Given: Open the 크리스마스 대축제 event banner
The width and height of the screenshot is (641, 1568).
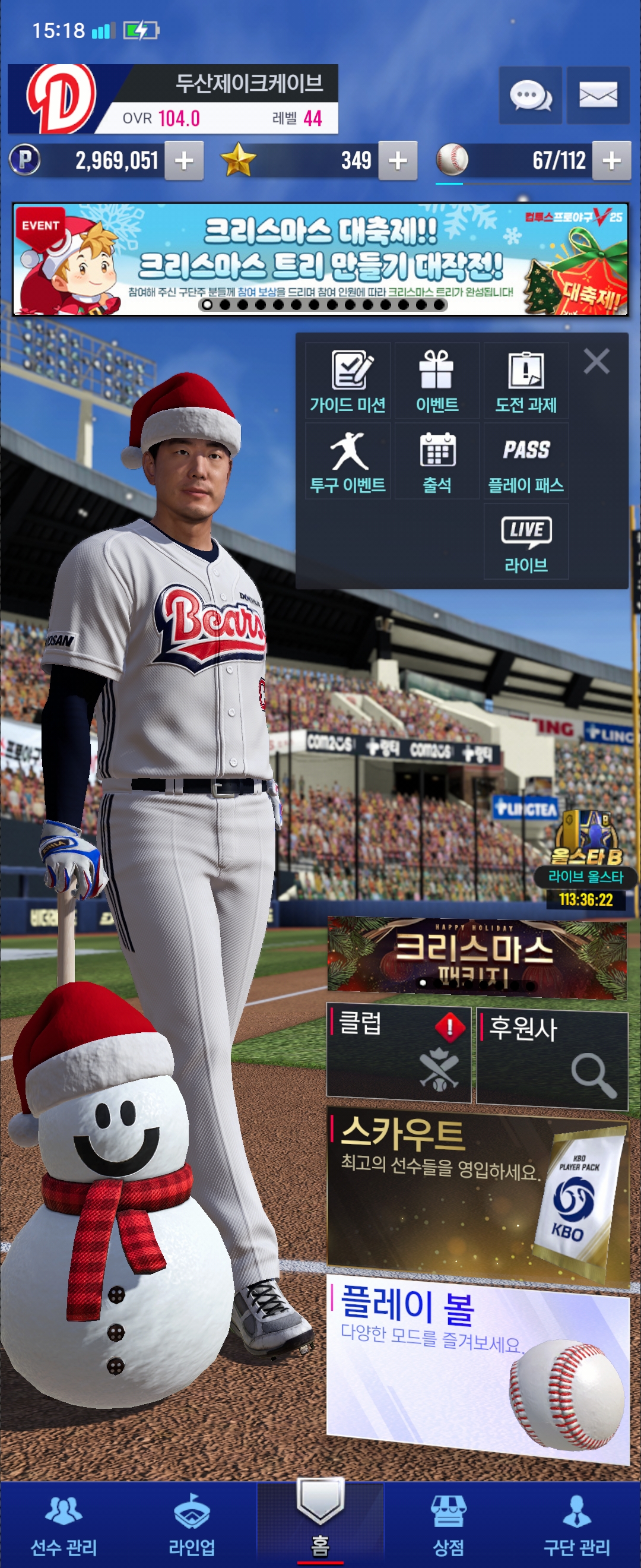Looking at the screenshot, I should click(x=320, y=260).
